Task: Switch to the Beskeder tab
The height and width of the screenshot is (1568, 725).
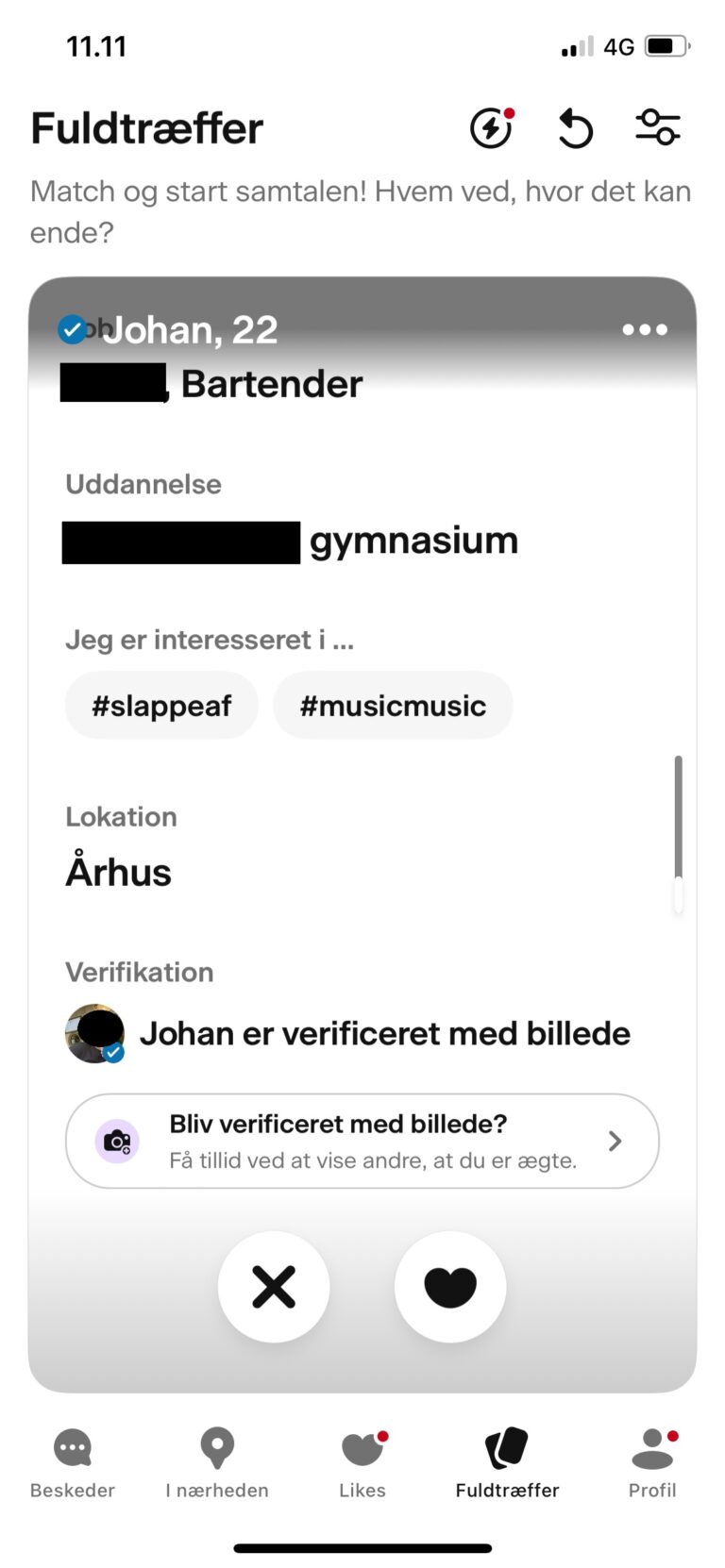Action: 73,1462
